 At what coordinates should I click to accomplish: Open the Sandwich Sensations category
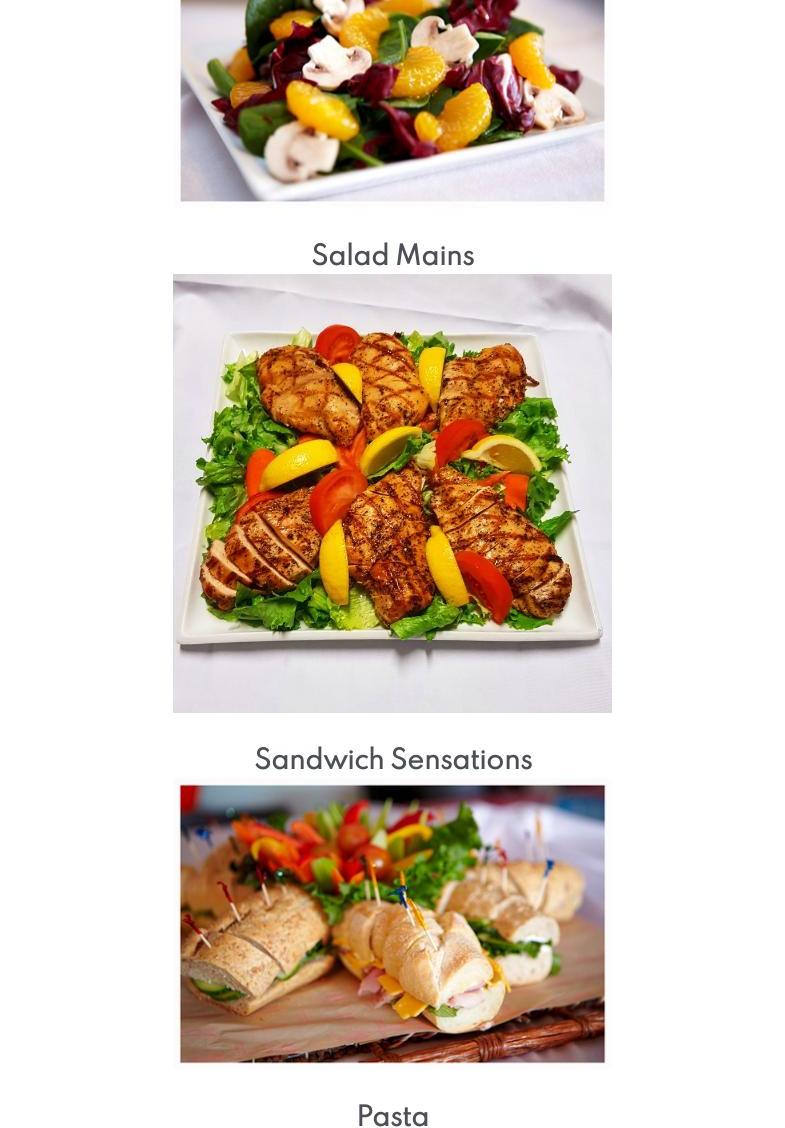click(x=392, y=759)
